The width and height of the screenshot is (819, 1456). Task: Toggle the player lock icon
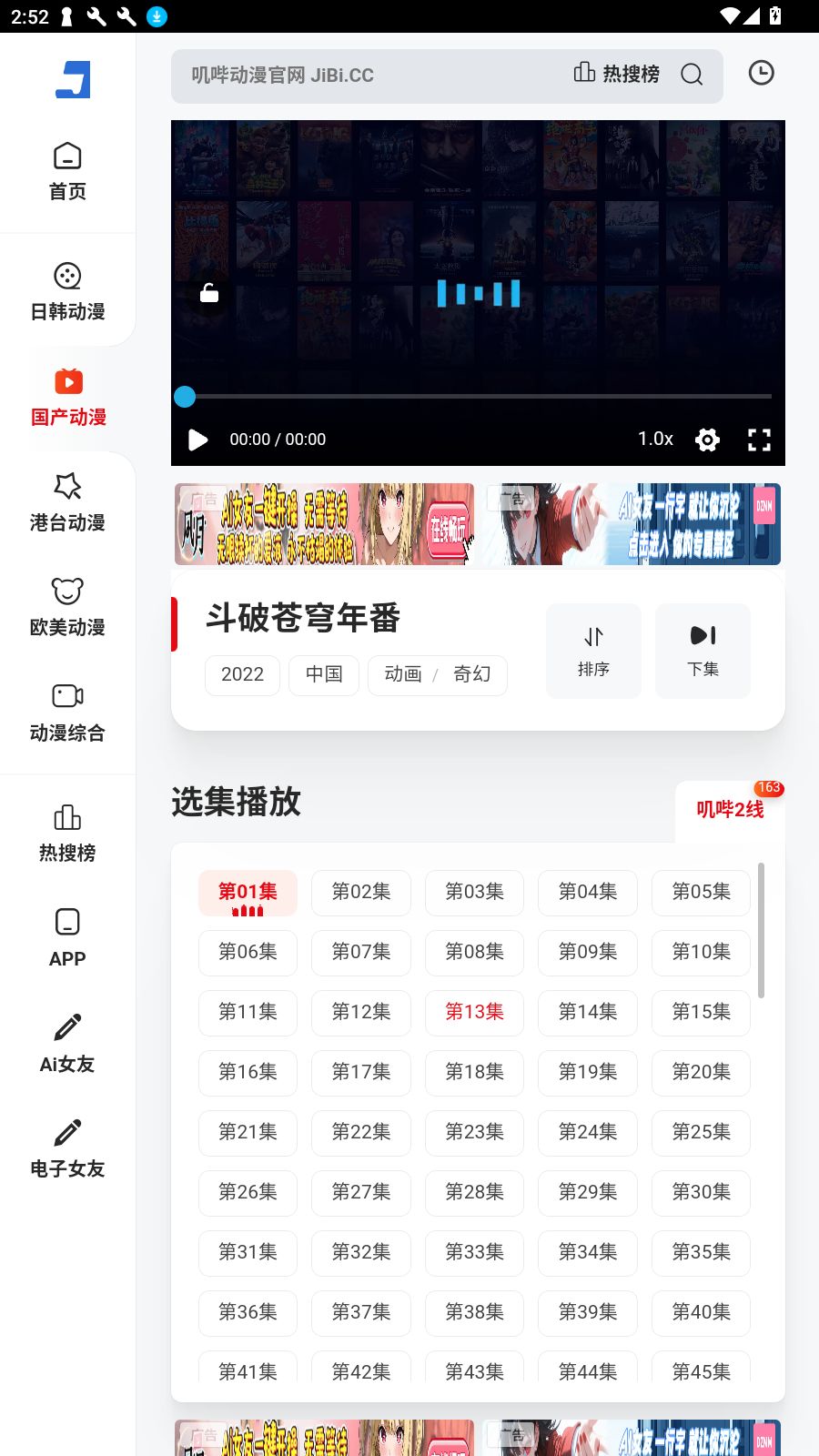point(208,293)
